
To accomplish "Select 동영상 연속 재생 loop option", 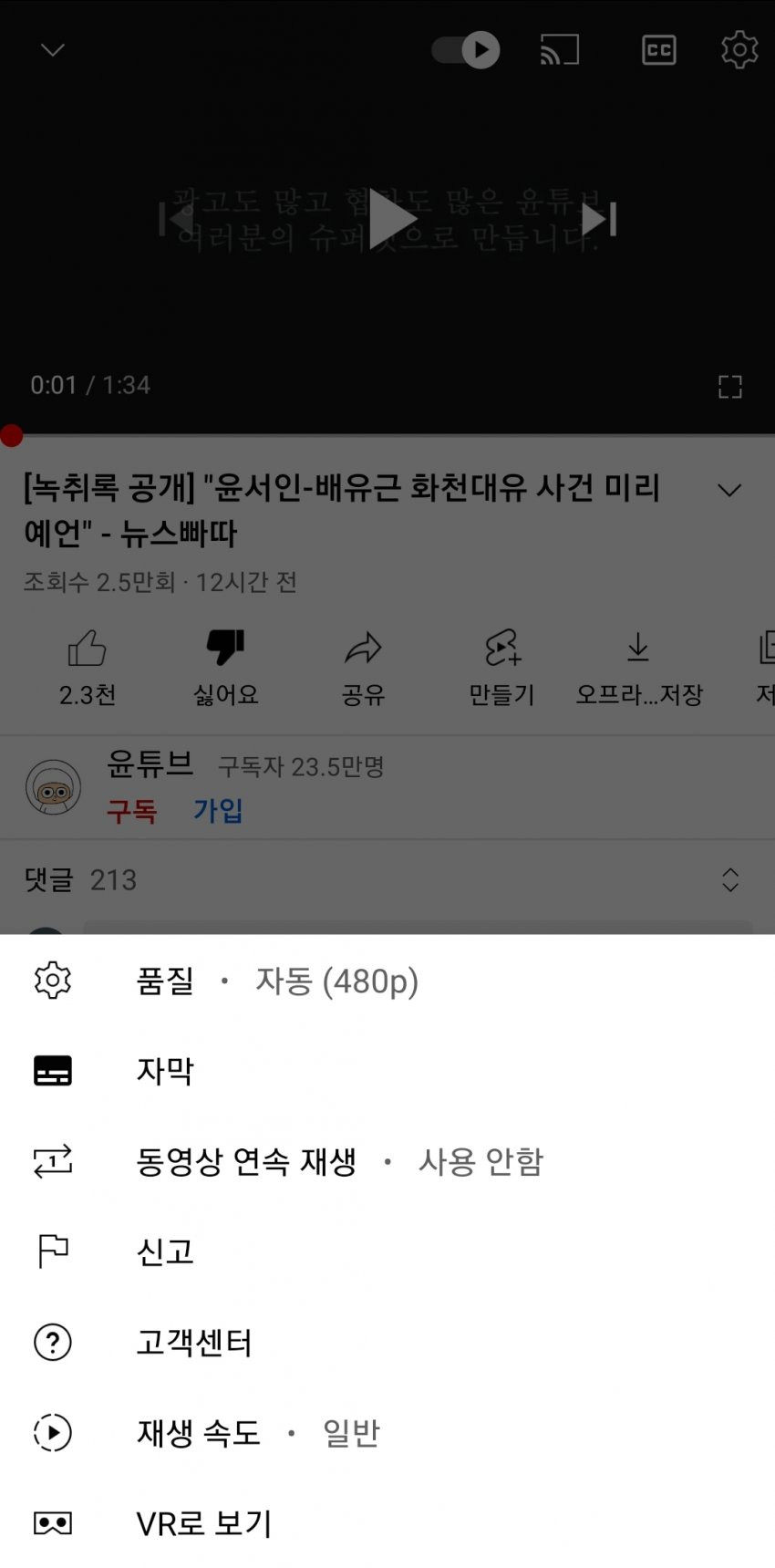I will [x=246, y=1161].
